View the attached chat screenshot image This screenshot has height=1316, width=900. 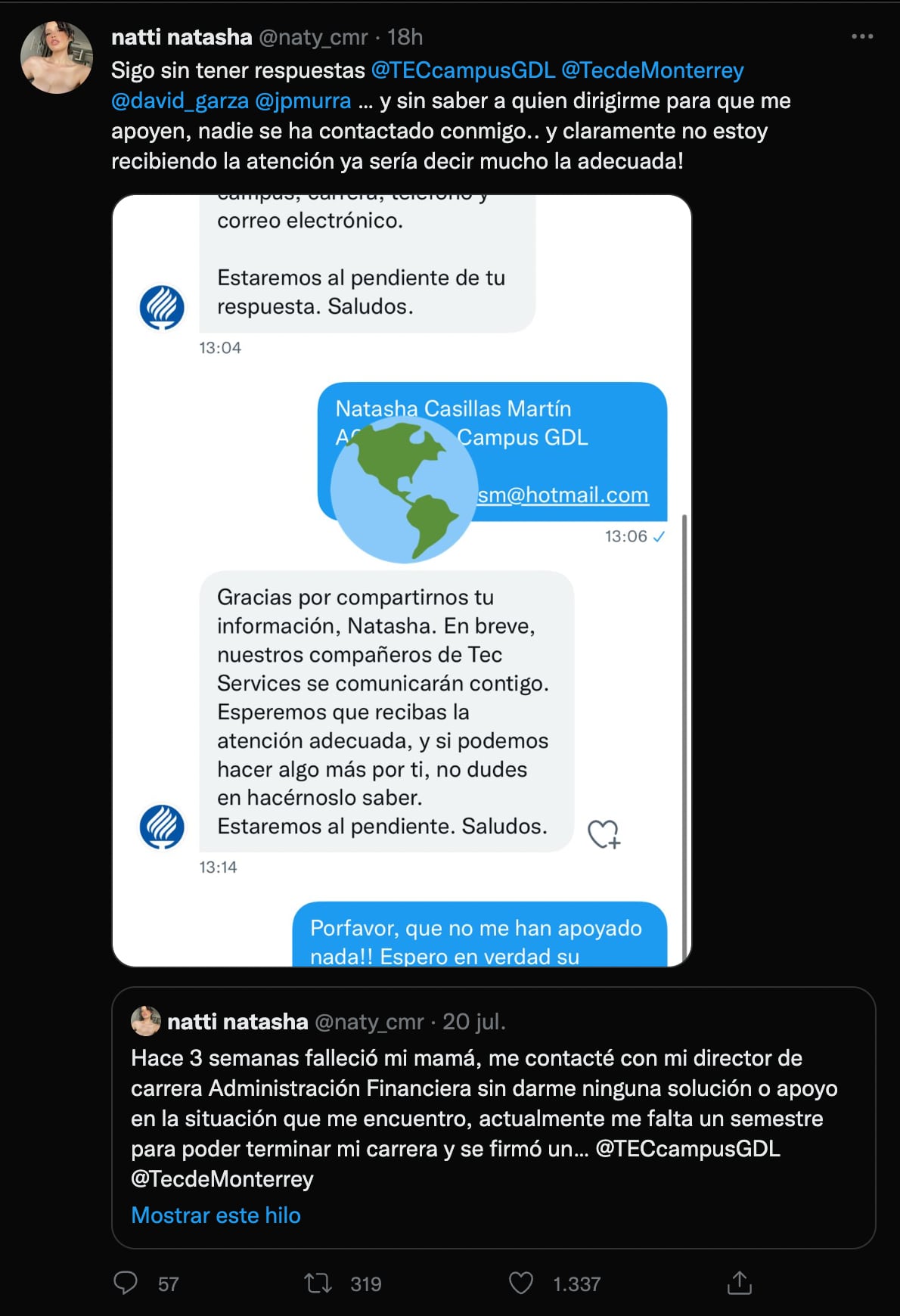[402, 580]
